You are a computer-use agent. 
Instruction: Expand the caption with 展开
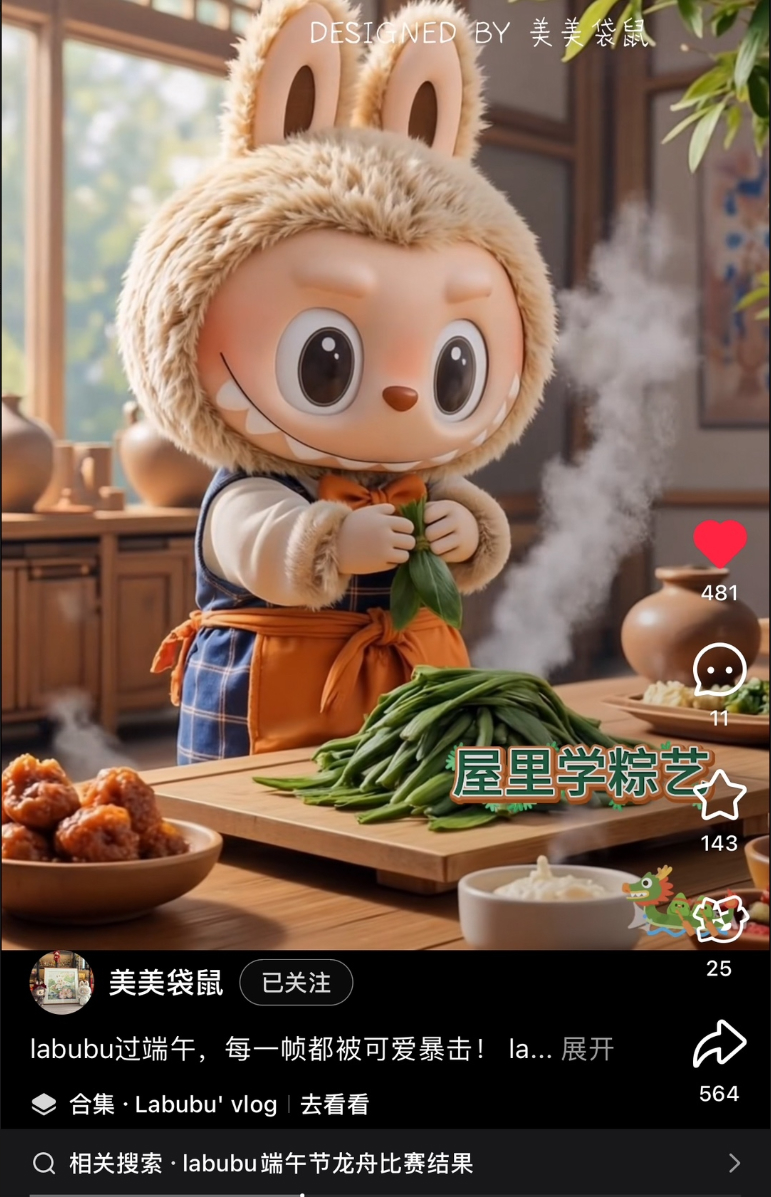587,1049
